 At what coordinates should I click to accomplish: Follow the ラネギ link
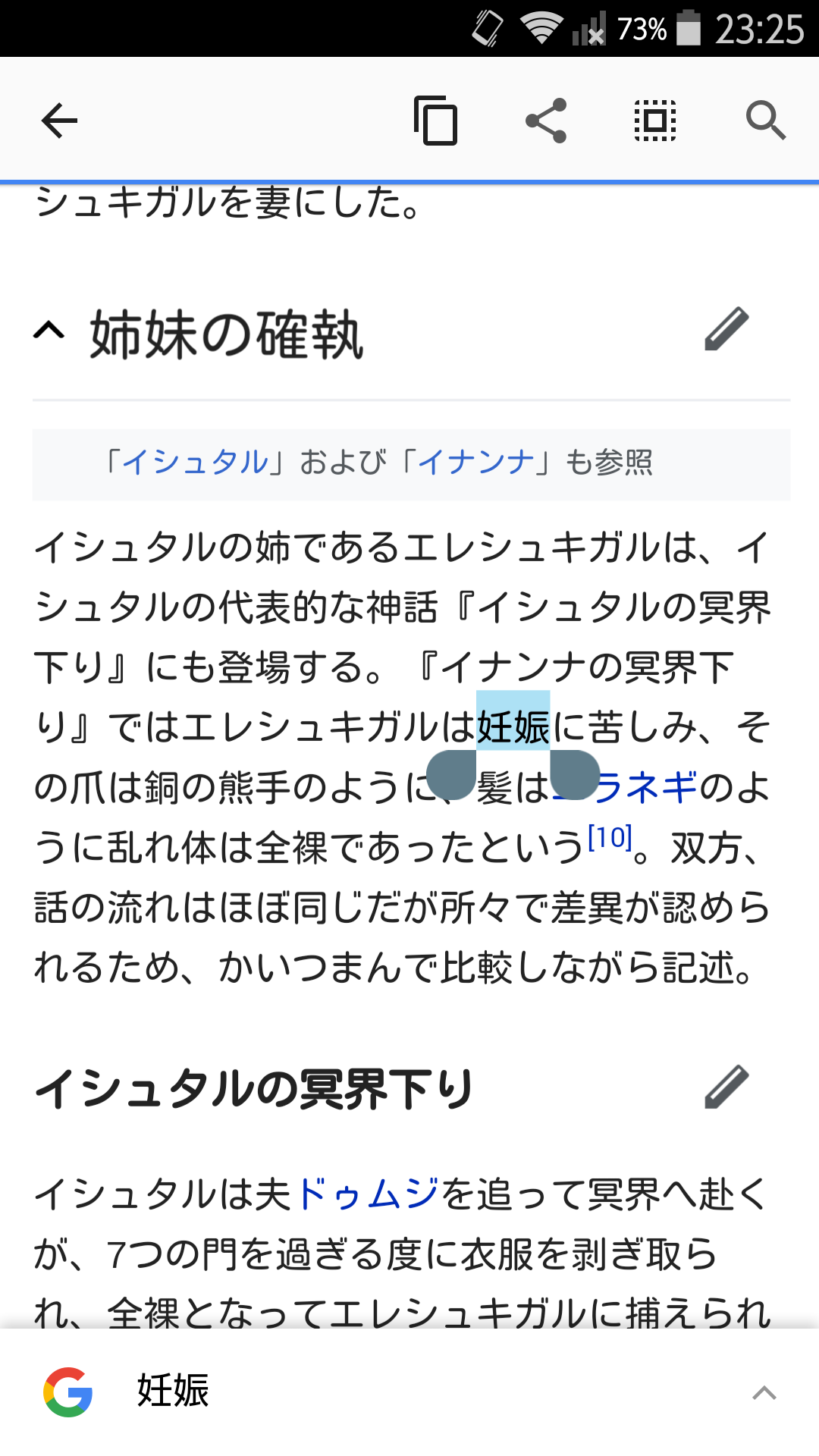click(x=648, y=787)
